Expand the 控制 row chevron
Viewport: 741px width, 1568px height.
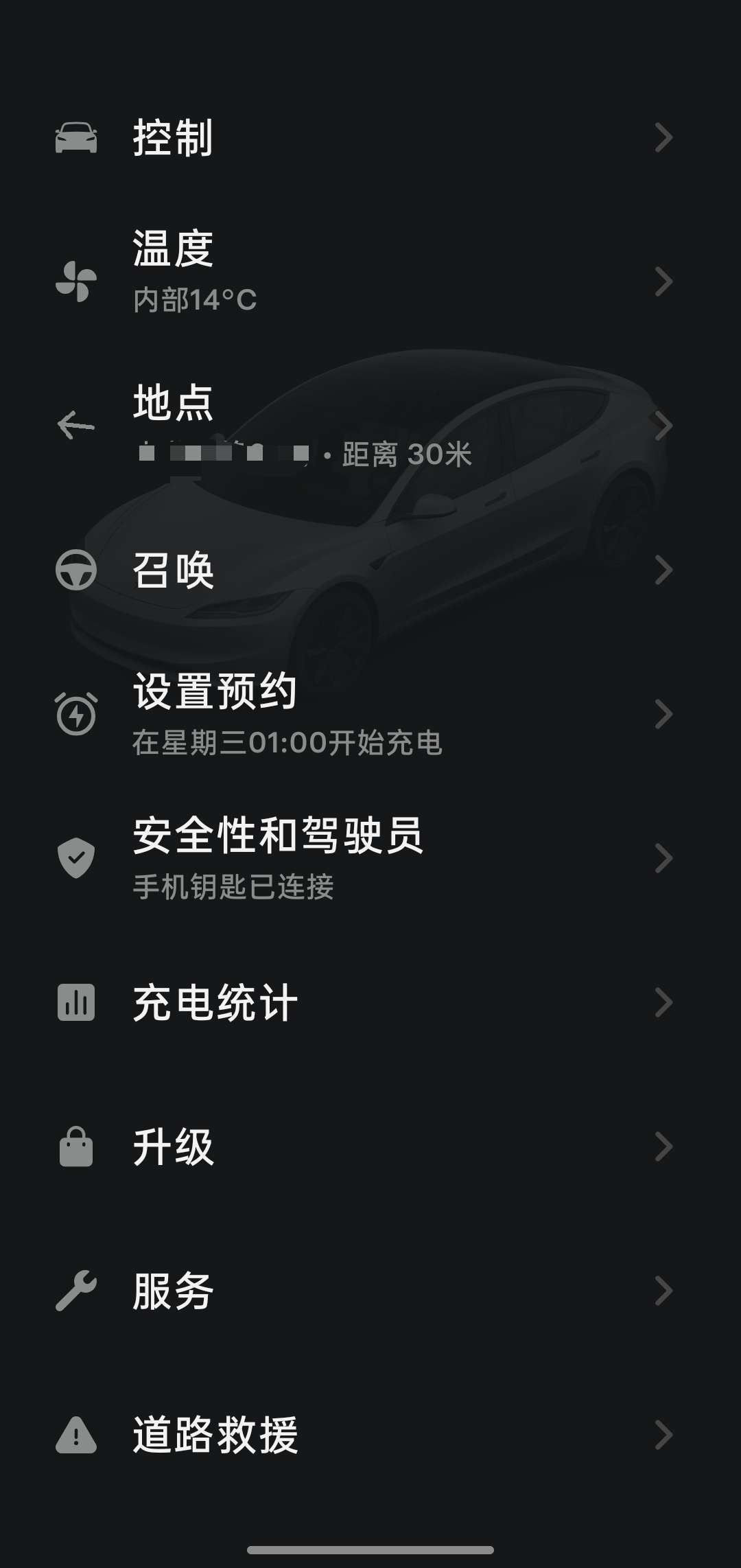pyautogui.click(x=663, y=139)
